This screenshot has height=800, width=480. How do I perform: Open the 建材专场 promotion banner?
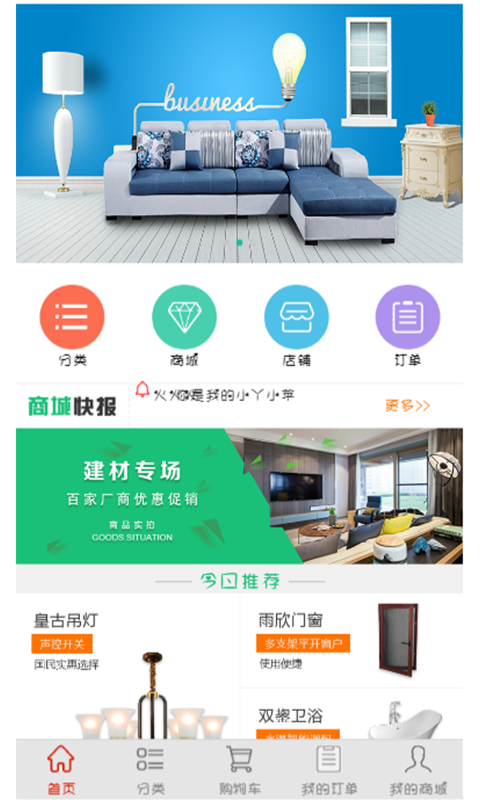[239, 496]
